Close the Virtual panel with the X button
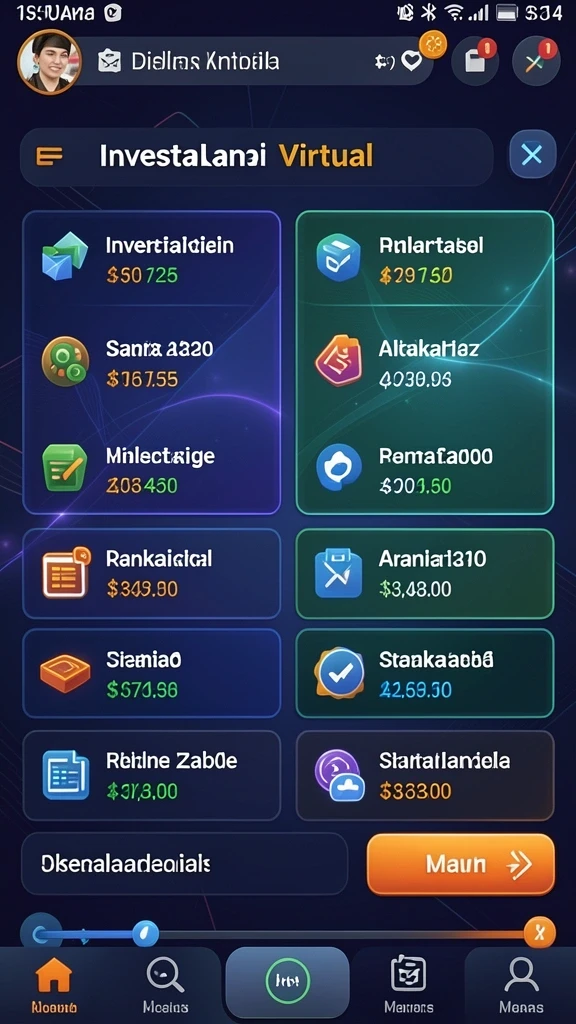This screenshot has height=1024, width=576. [x=532, y=155]
